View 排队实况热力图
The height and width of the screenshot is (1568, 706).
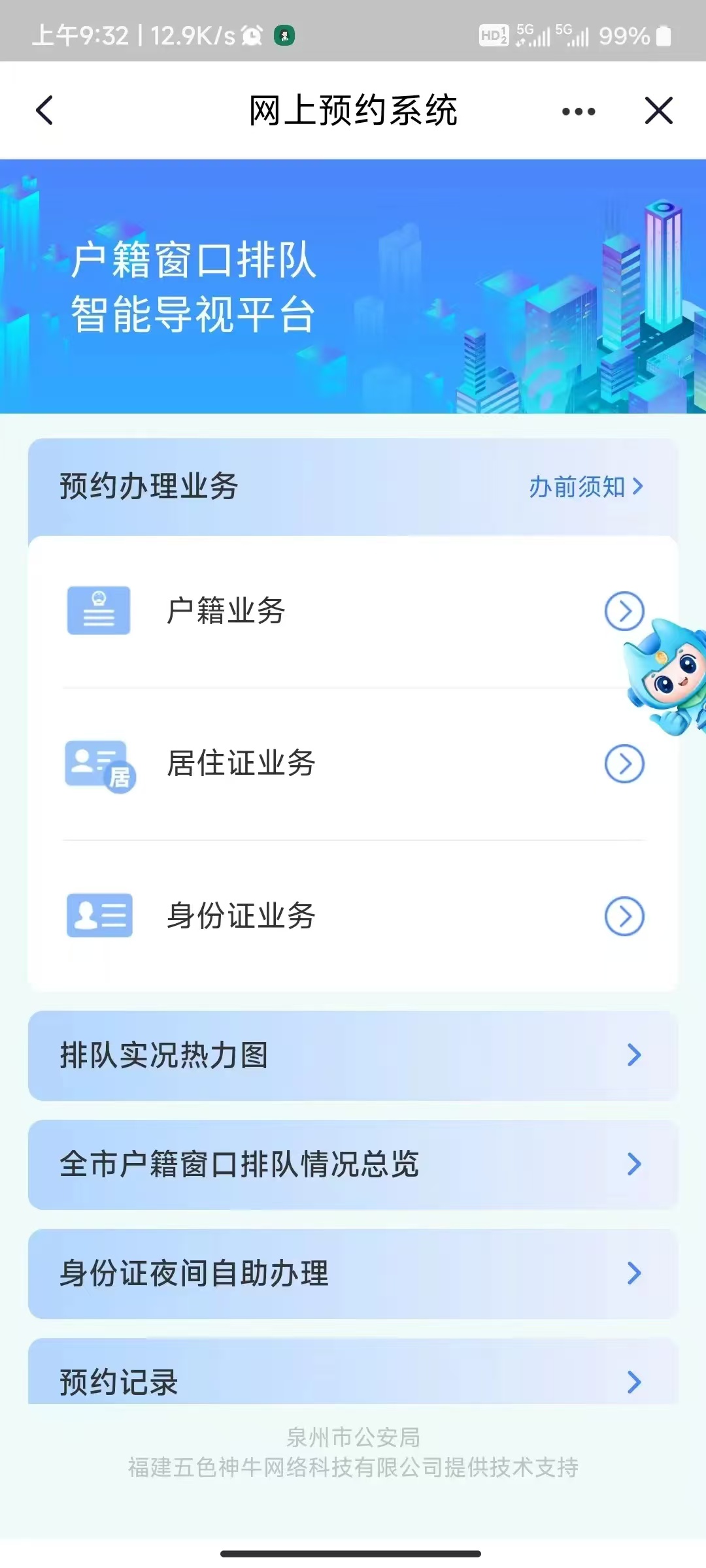tap(353, 1055)
